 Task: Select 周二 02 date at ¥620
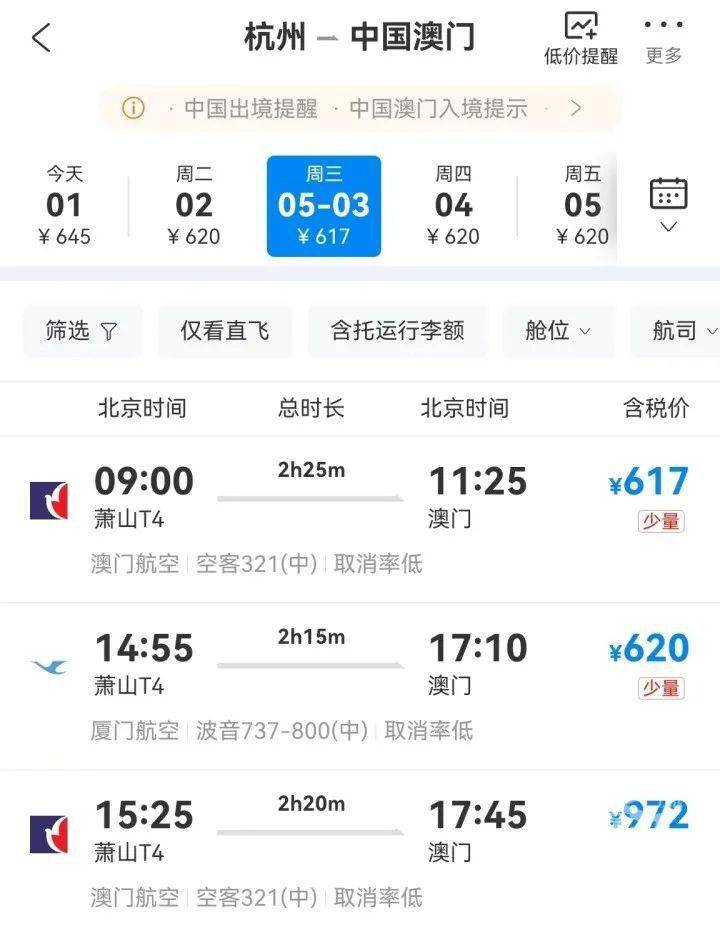tap(194, 206)
